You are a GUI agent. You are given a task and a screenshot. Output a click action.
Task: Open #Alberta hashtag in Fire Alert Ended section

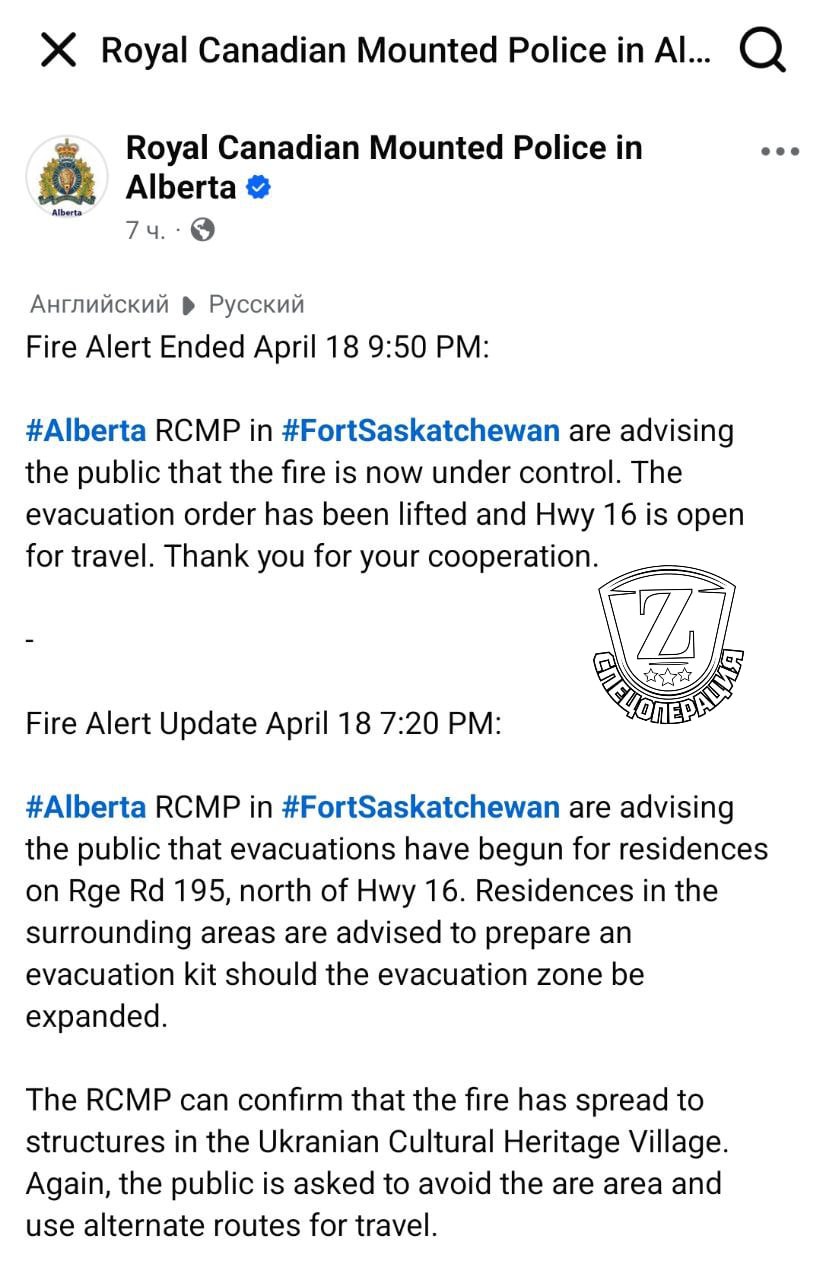(x=85, y=431)
